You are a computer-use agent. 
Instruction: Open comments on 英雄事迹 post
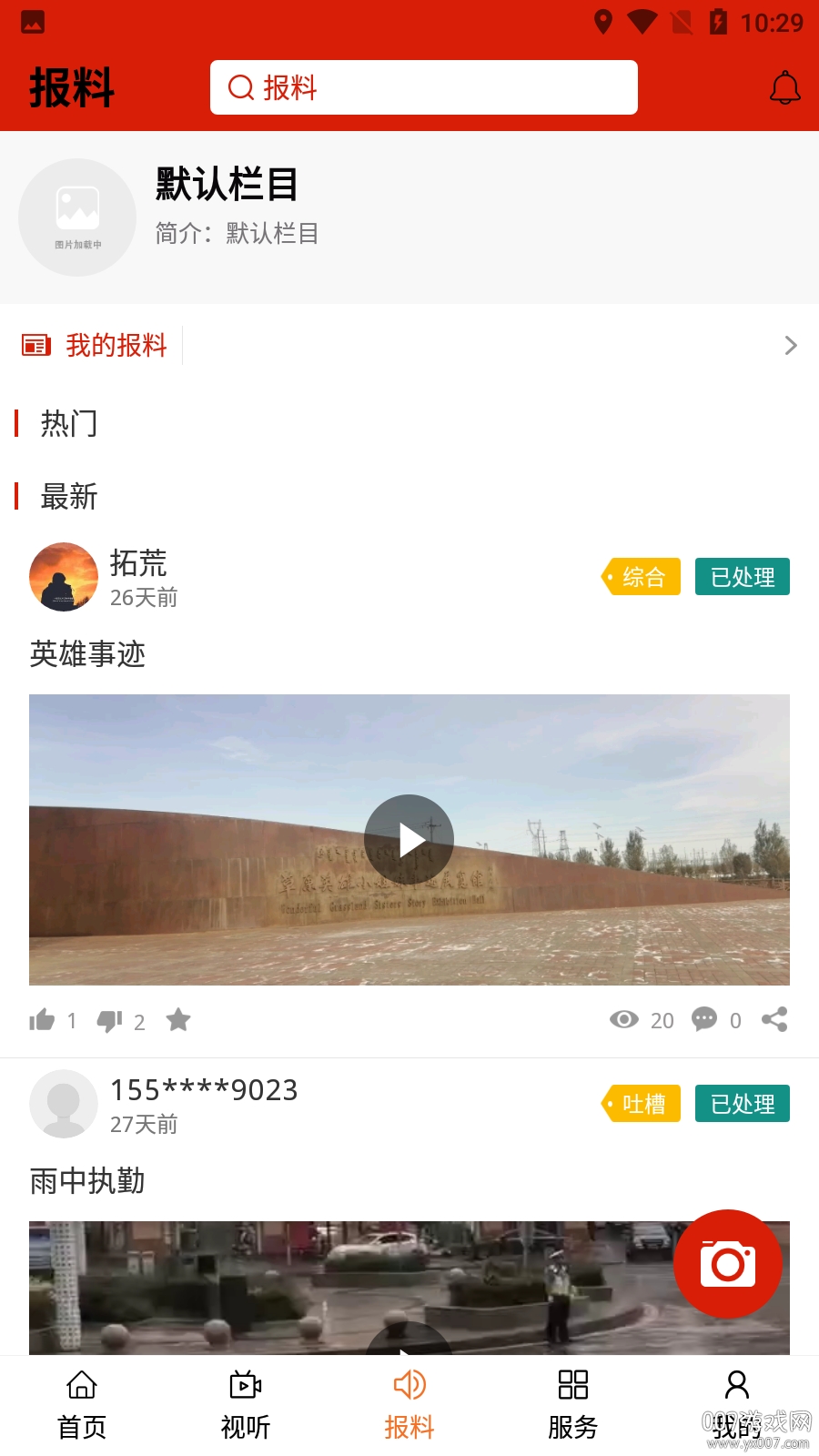[704, 1019]
